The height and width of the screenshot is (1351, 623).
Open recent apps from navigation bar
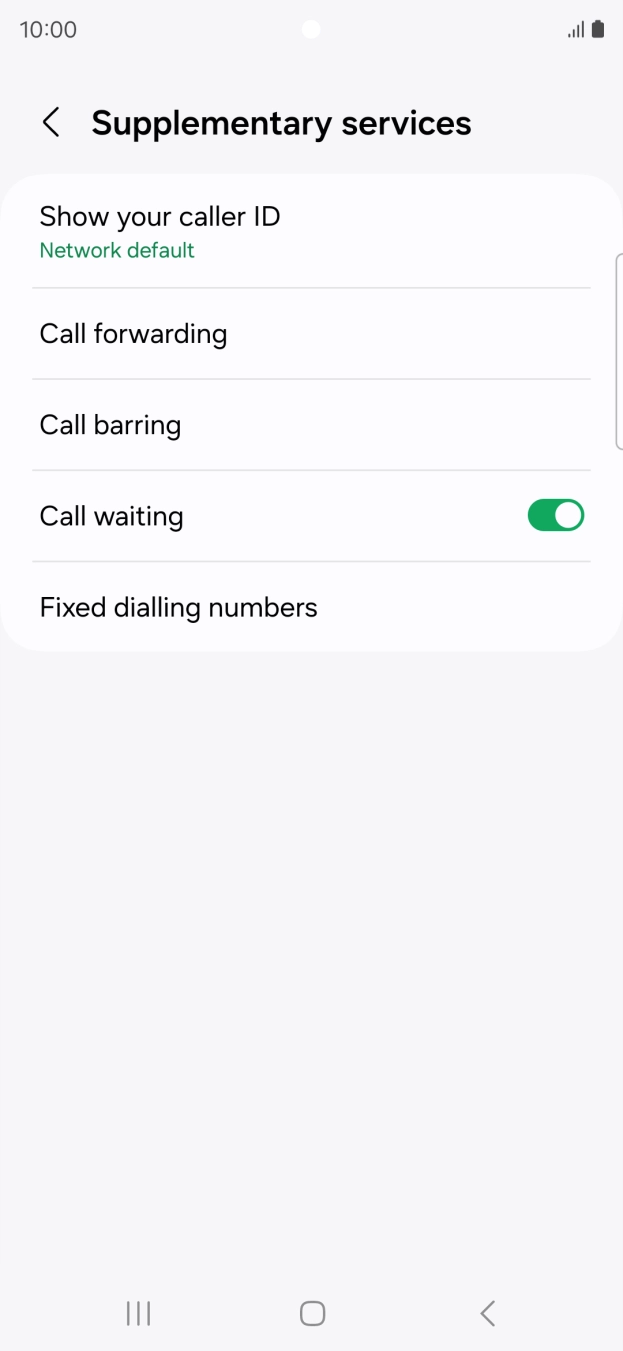[x=138, y=1313]
